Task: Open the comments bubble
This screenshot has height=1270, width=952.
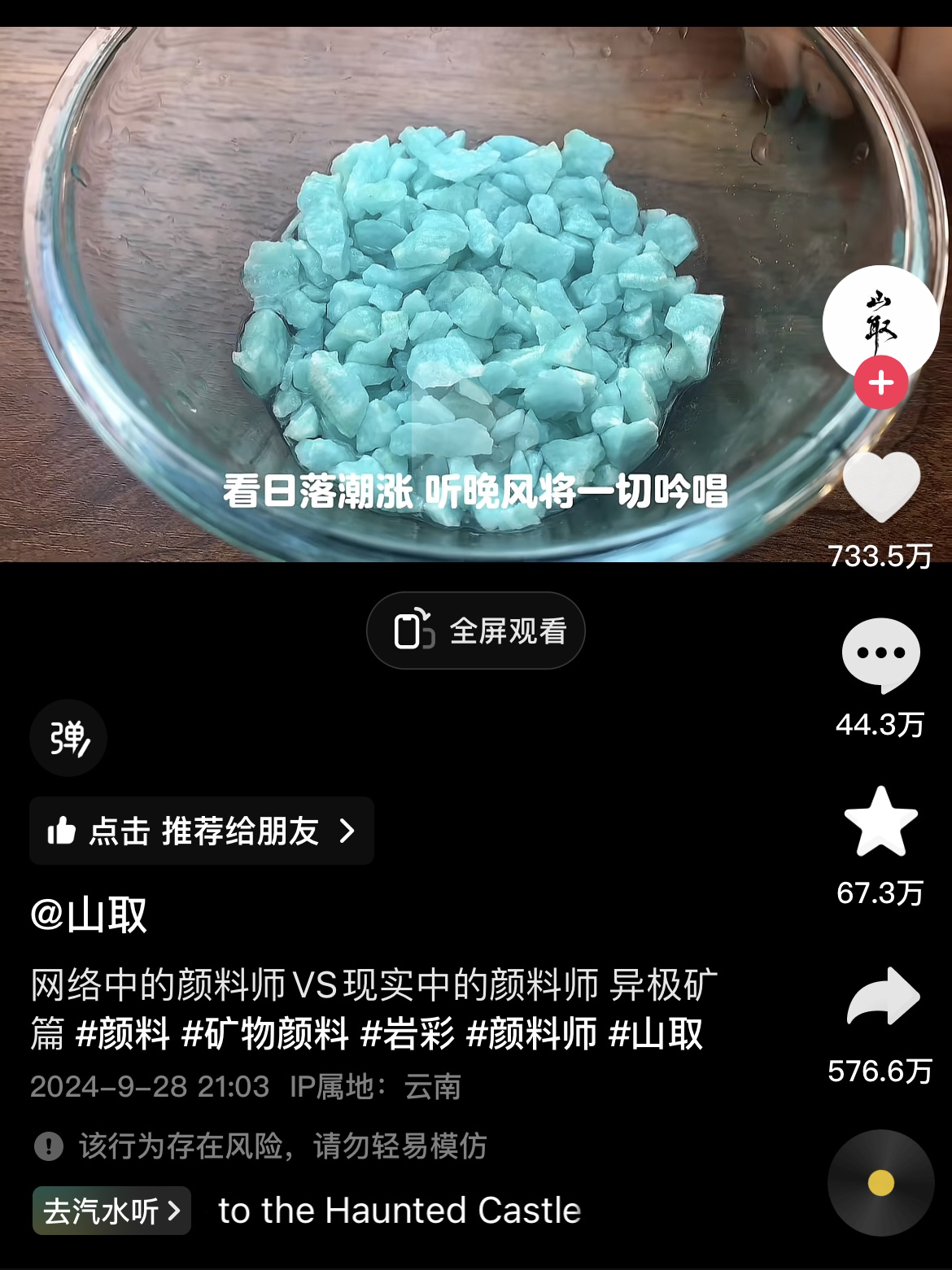Action: point(880,654)
